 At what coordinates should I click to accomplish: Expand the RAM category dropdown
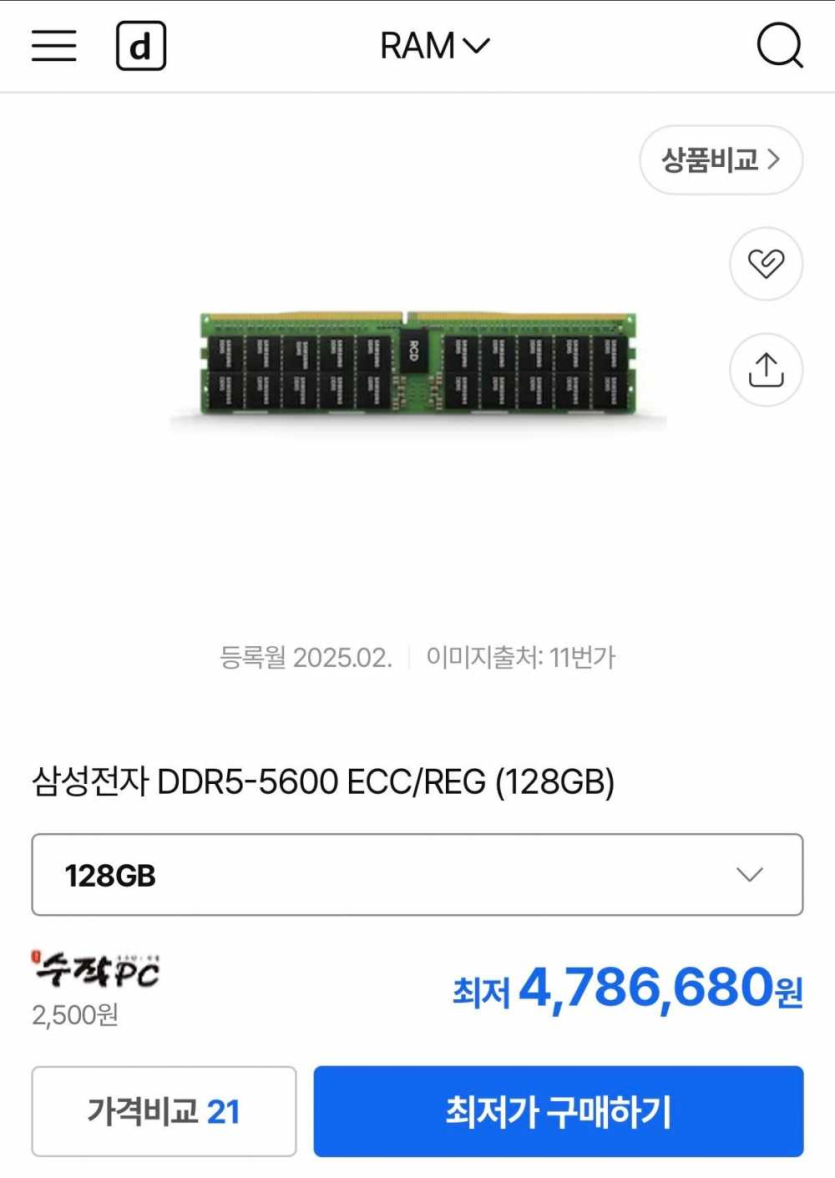434,46
